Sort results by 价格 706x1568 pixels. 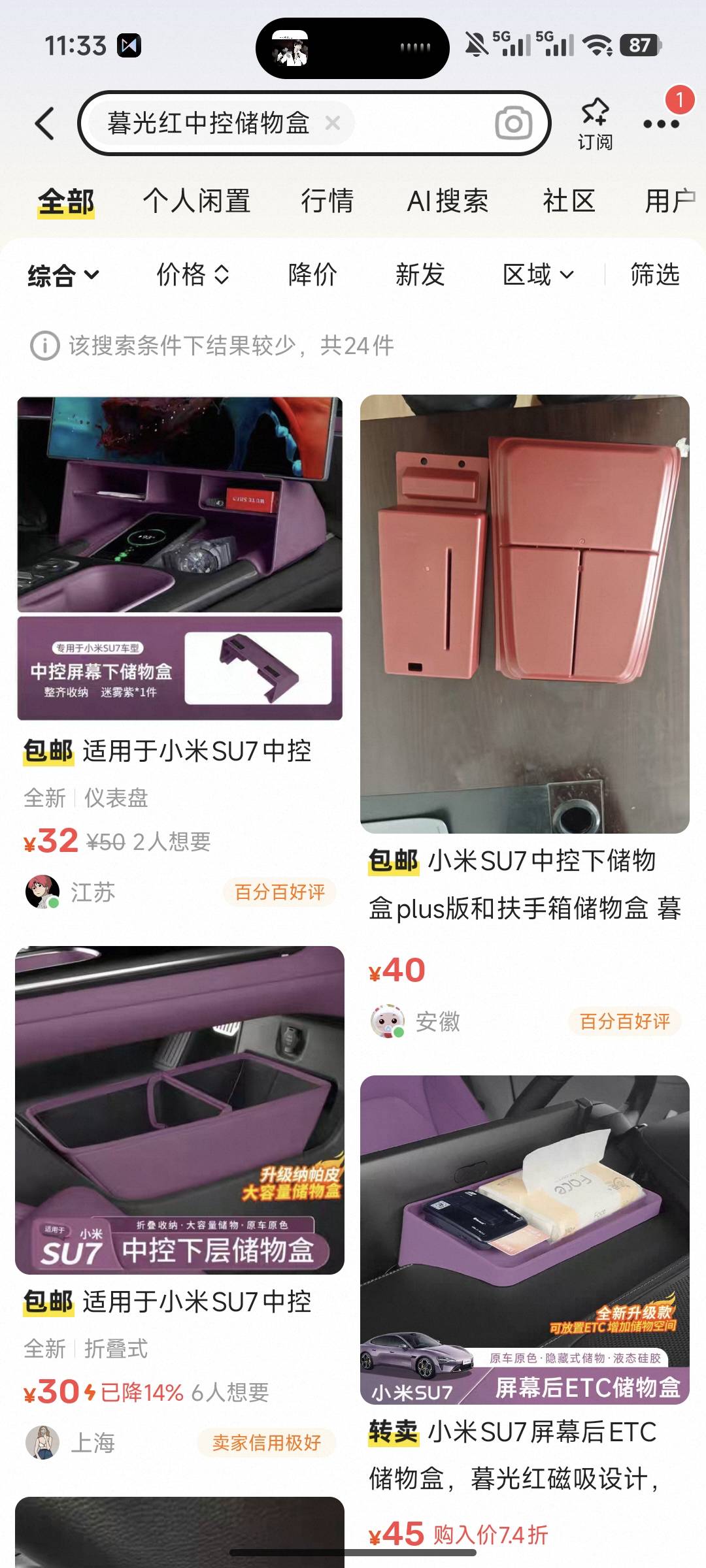coord(193,274)
